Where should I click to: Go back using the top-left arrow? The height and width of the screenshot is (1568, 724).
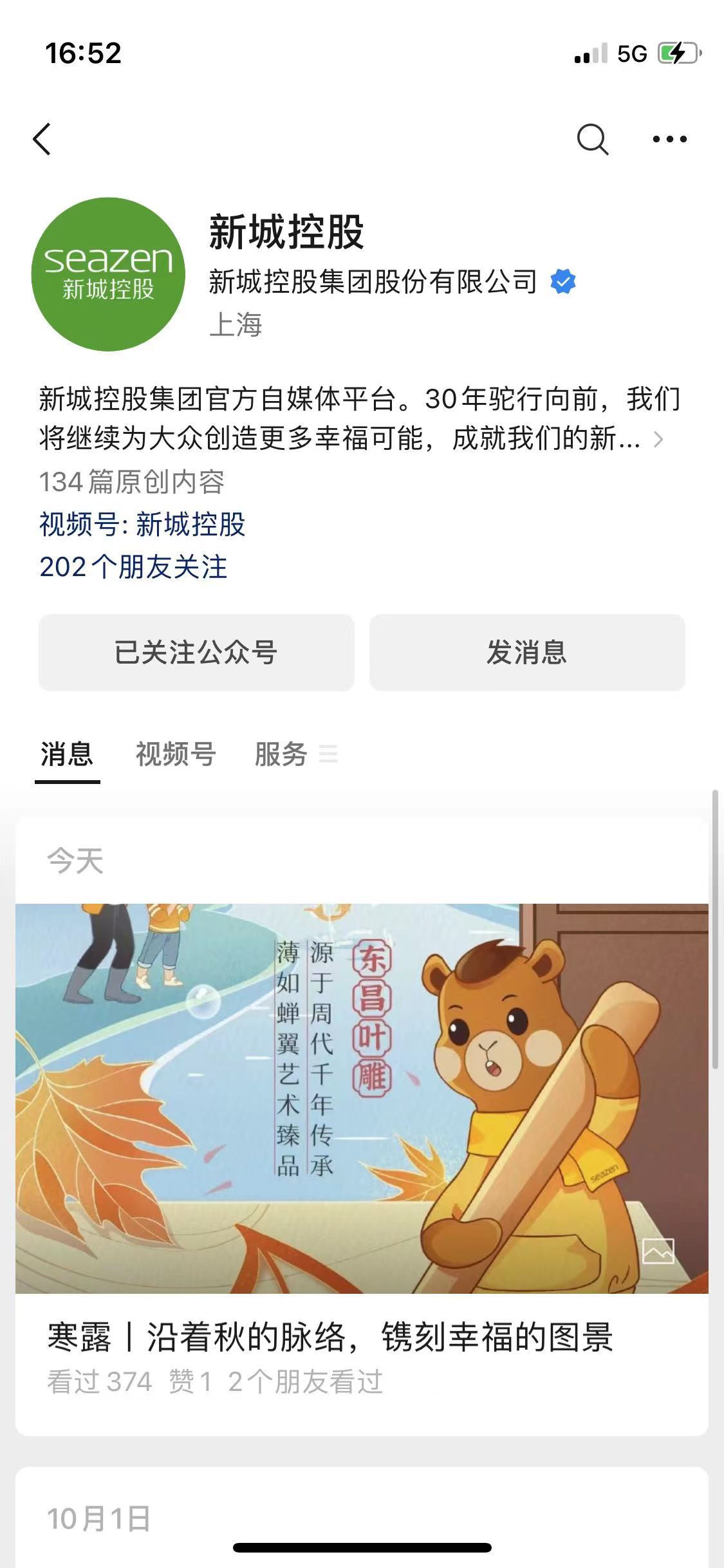tap(42, 139)
